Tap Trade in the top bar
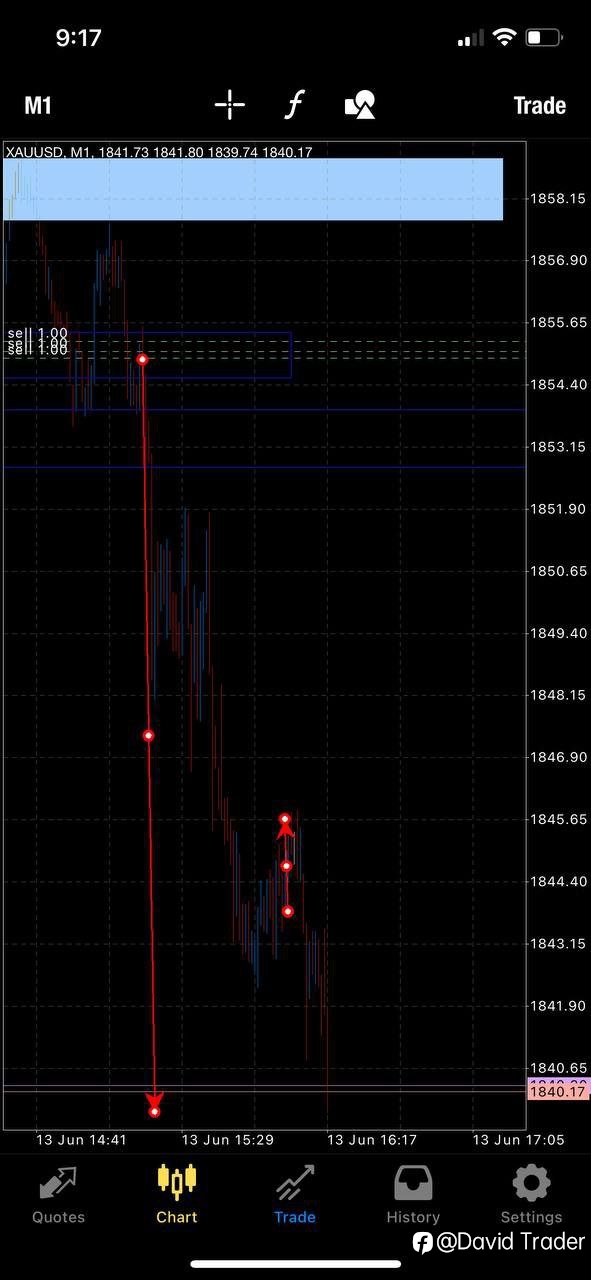Image resolution: width=591 pixels, height=1280 pixels. pos(539,106)
